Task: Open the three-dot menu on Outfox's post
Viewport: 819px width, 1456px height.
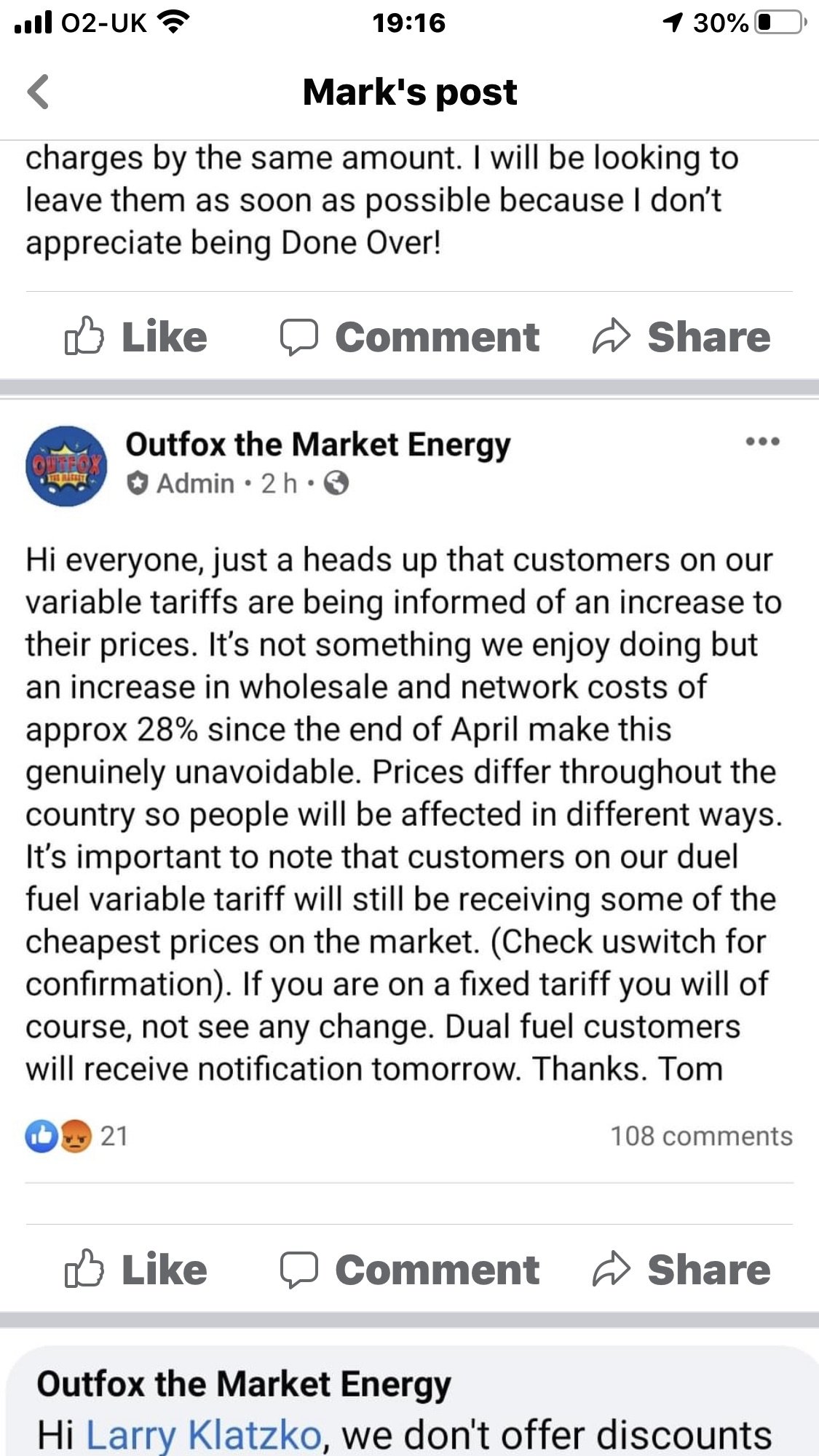Action: point(762,442)
